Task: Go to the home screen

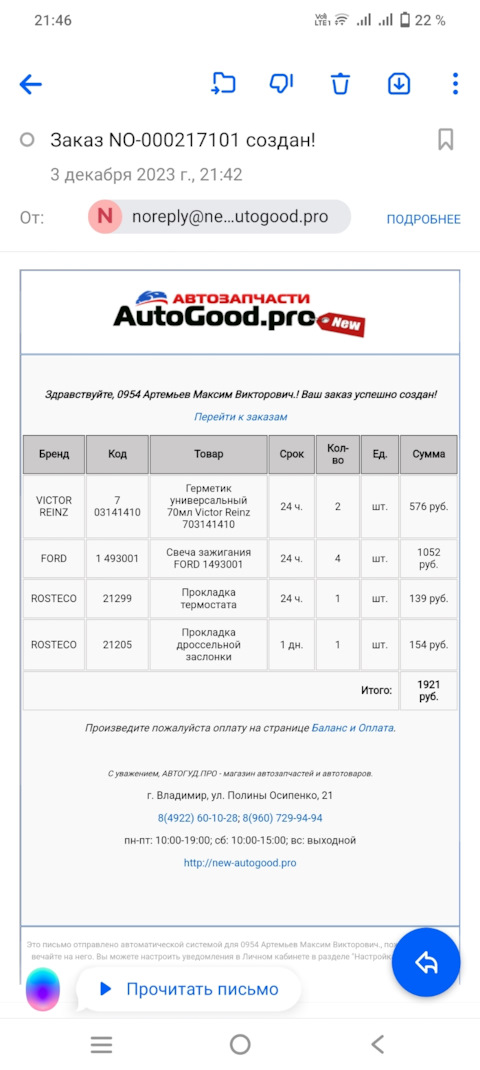Action: point(240,1044)
